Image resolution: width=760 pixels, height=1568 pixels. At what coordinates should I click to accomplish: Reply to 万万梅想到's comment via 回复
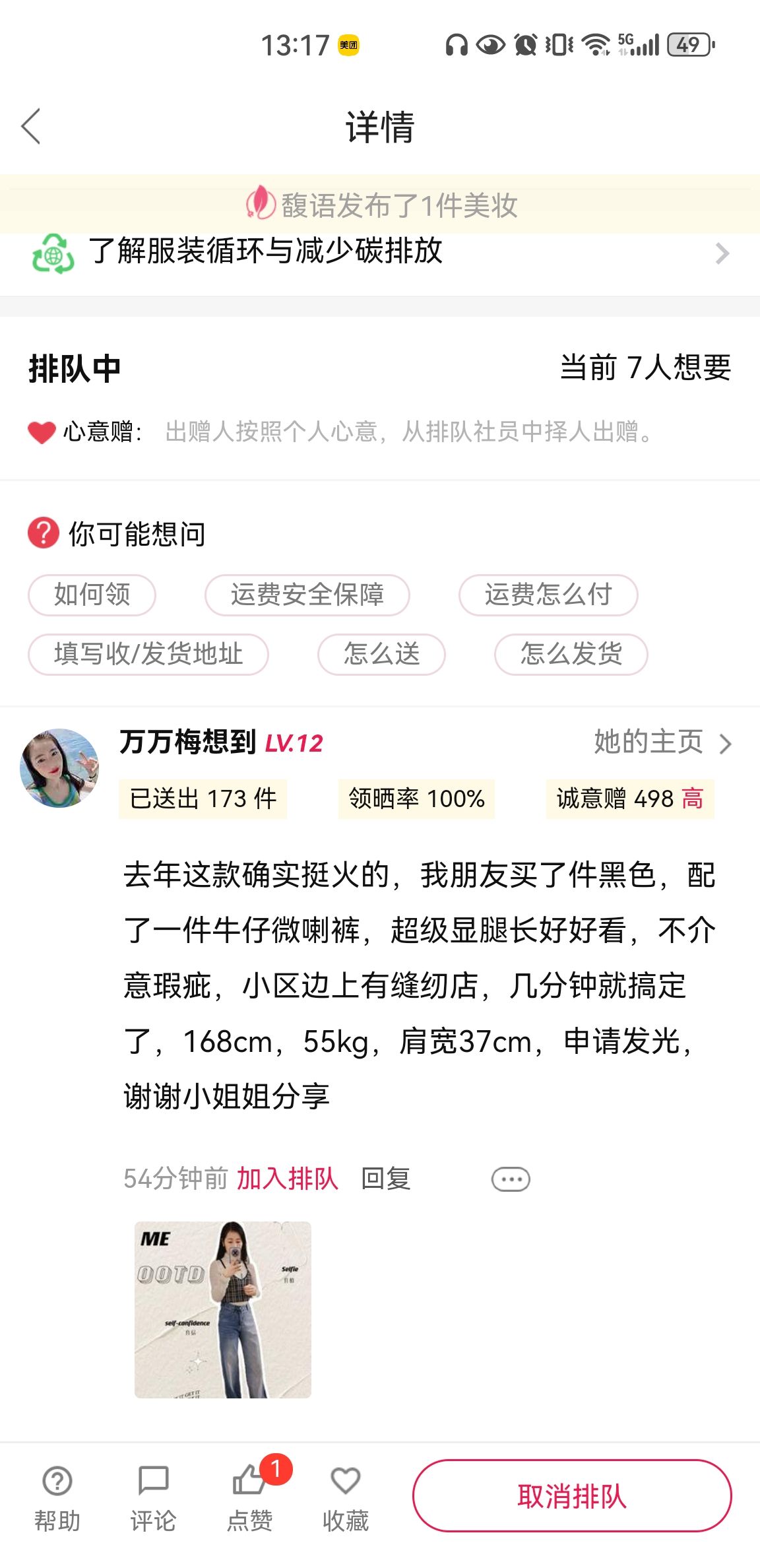coord(386,1178)
